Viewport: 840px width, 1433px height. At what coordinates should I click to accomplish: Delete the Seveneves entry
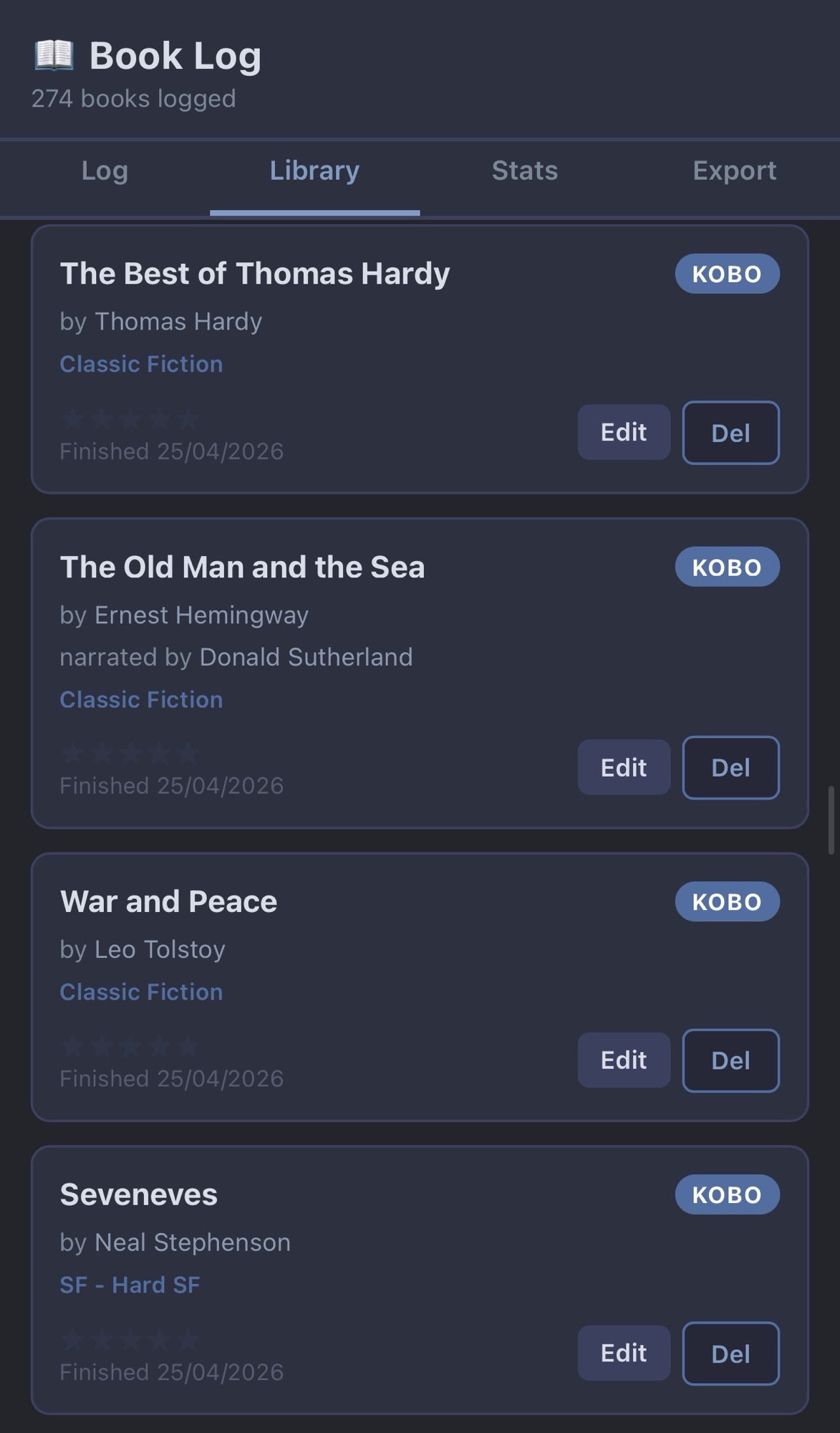click(x=730, y=1353)
